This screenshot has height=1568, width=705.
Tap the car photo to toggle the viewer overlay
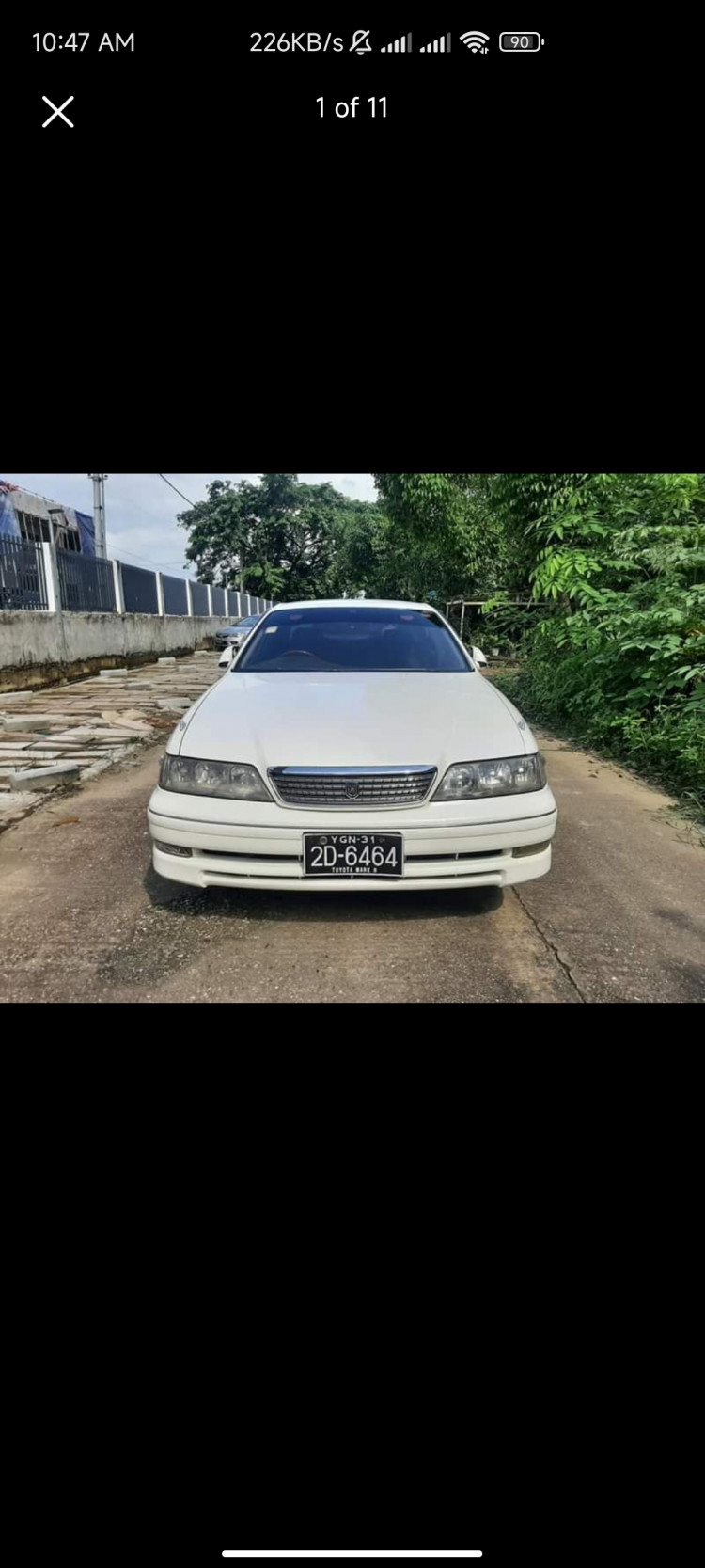click(x=352, y=737)
